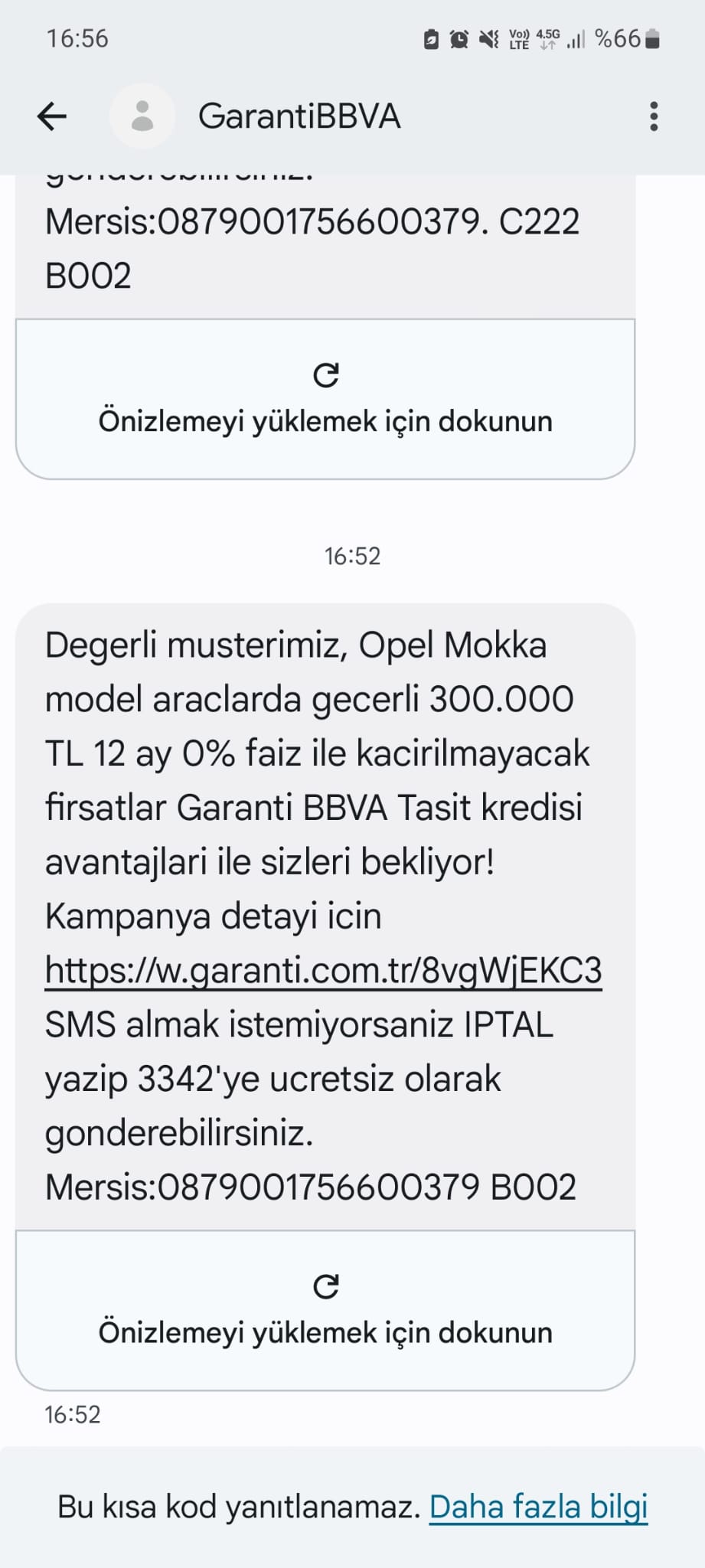Tap the GarantiBBVA conversation title
This screenshot has width=705, height=1568.
pyautogui.click(x=299, y=116)
